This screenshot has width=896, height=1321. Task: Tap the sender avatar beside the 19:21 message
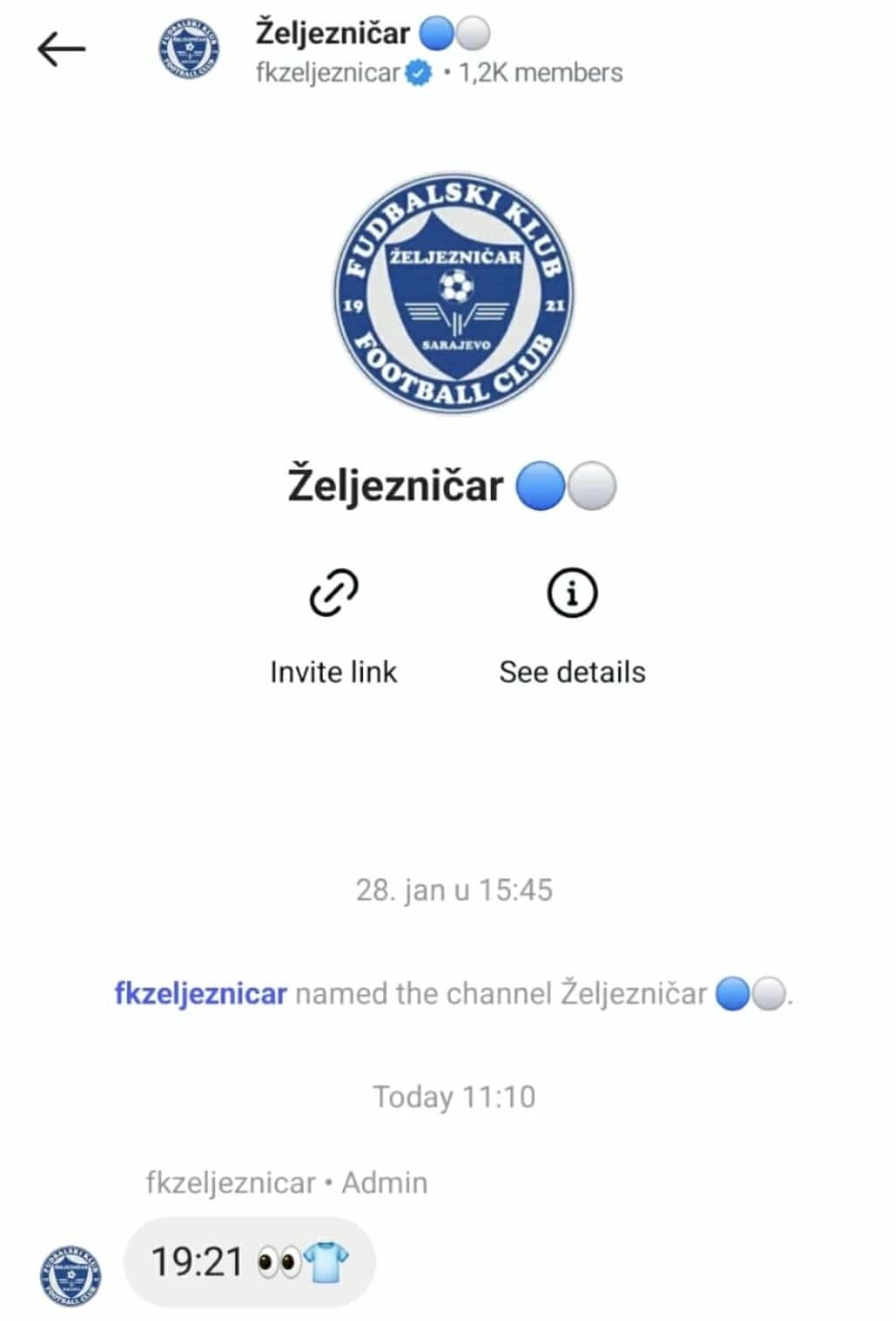tap(71, 1274)
